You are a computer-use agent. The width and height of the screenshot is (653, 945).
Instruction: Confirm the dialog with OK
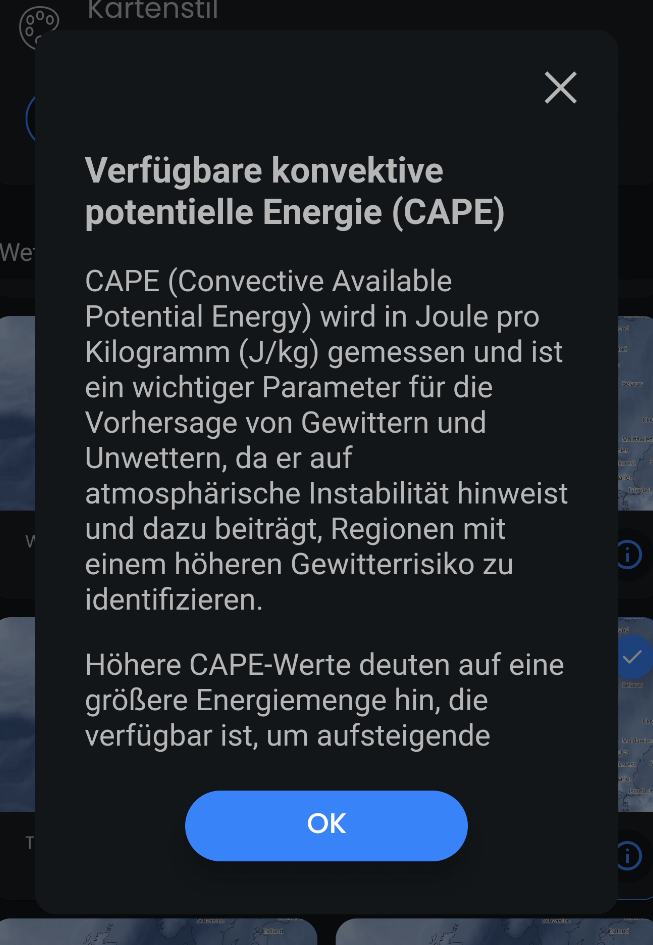(x=326, y=824)
